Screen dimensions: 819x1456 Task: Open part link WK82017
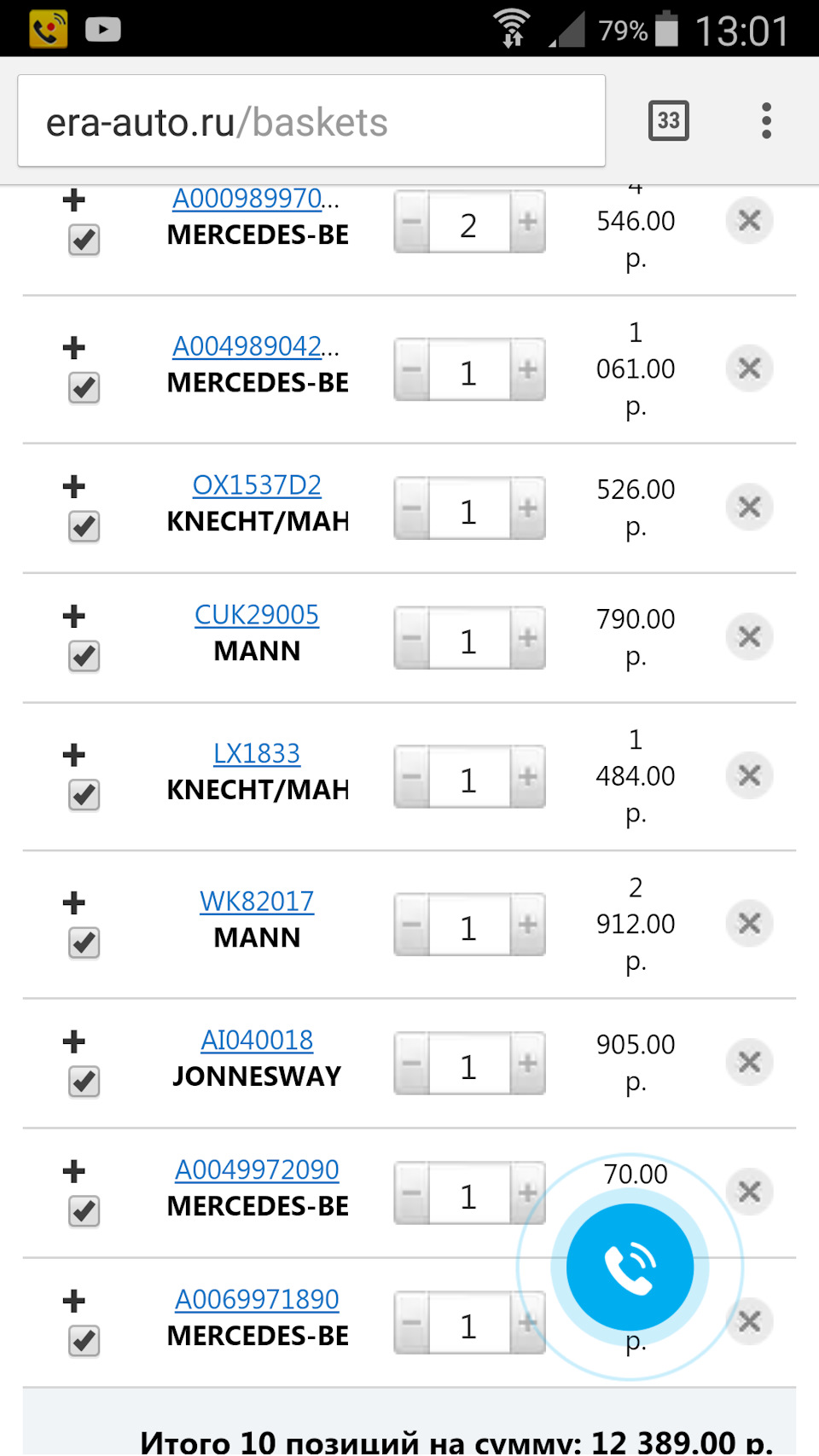257,901
